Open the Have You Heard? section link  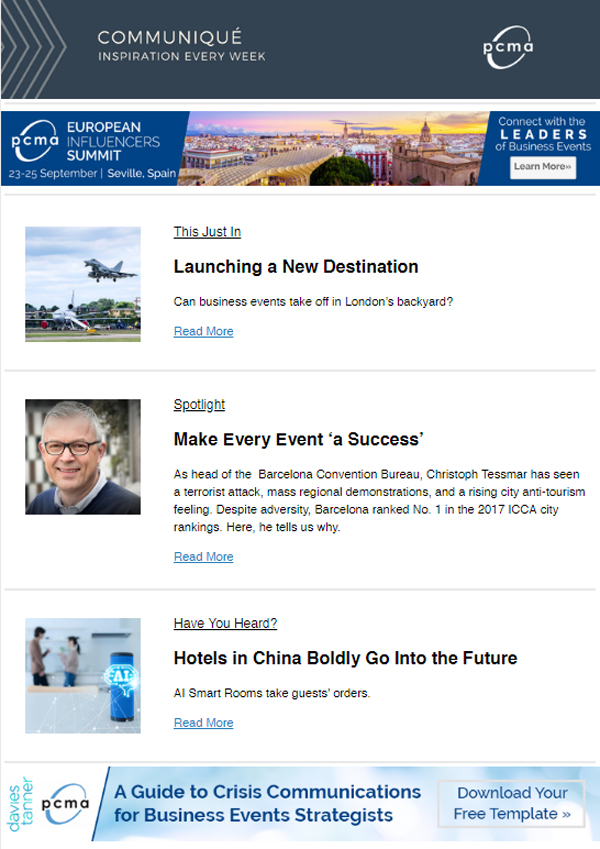coord(225,624)
